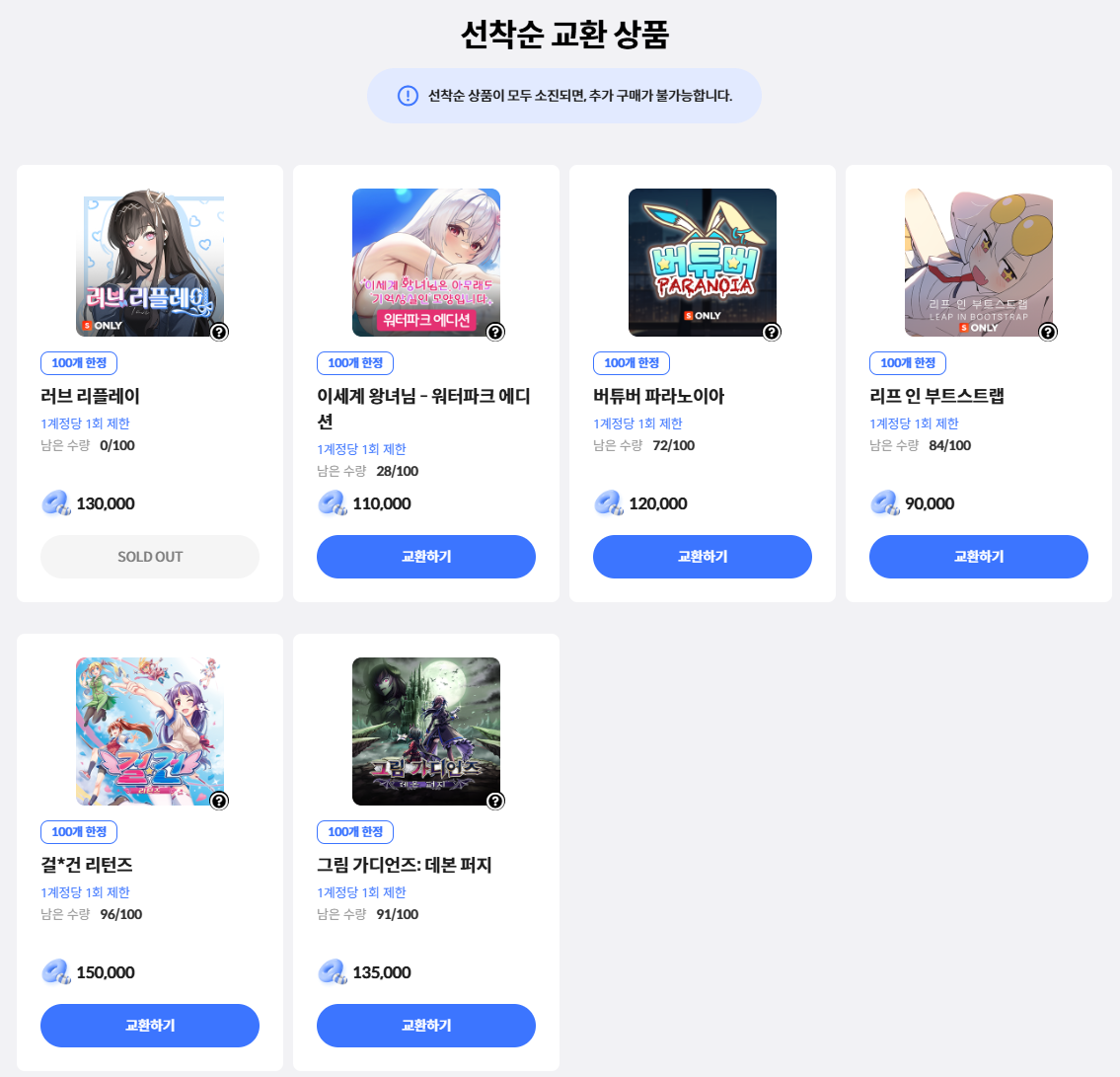This screenshot has width=1120, height=1077.
Task: Hit 교환하기 for 그림 가디언즈: 데본 퍼지
Action: 425,1026
